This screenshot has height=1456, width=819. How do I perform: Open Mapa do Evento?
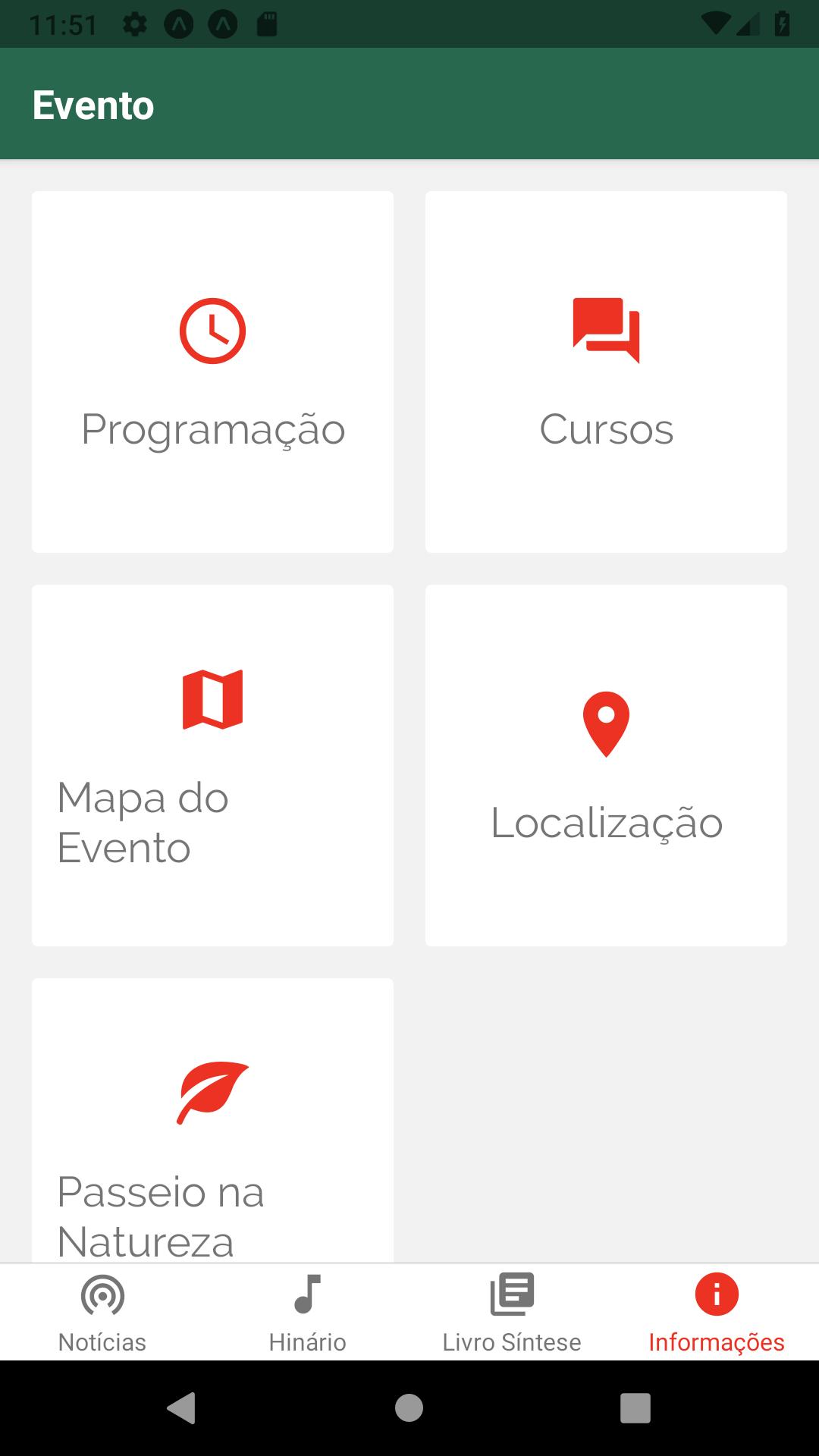pyautogui.click(x=212, y=765)
